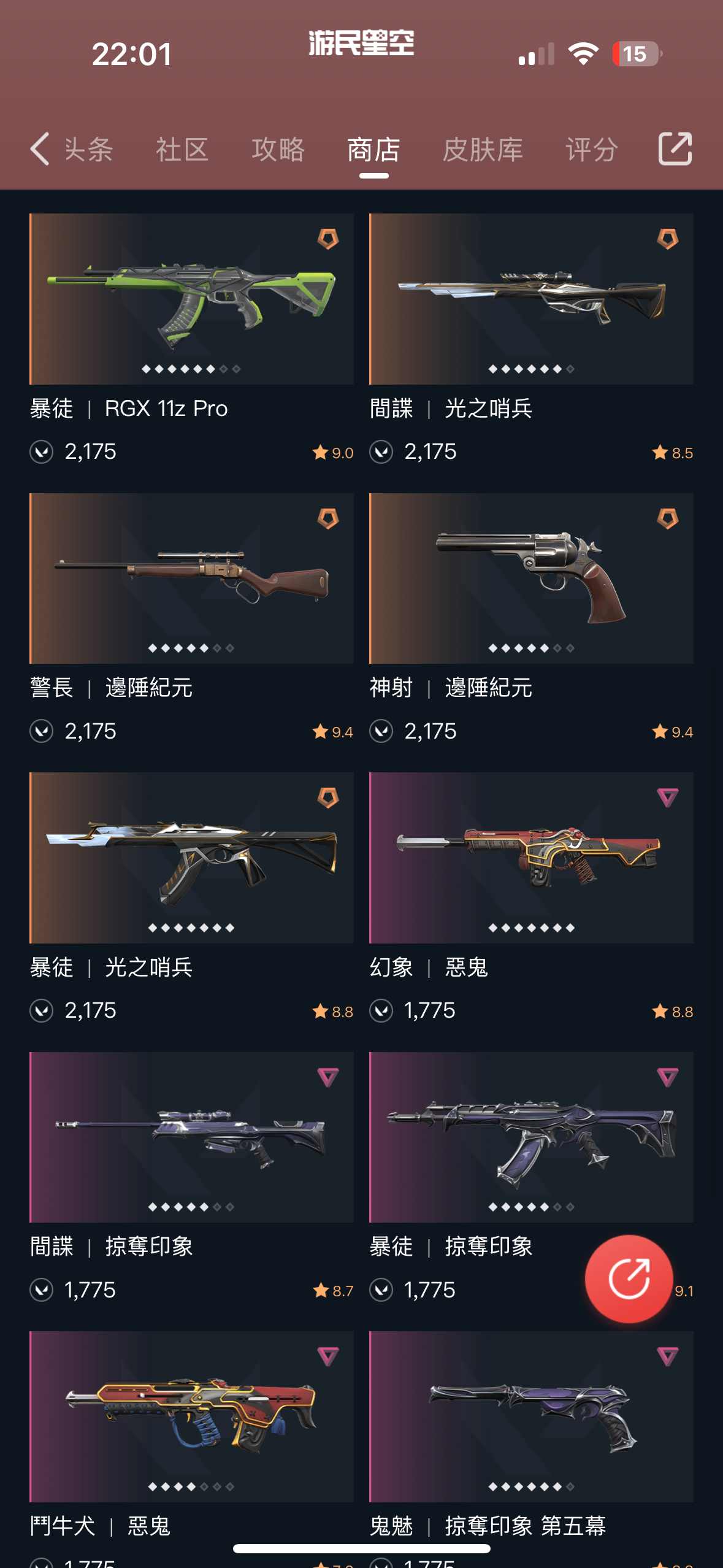Viewport: 723px width, 1568px height.
Task: Open the 鬼魅 掠奪印象 第五幕 skin card
Action: pos(531,1416)
